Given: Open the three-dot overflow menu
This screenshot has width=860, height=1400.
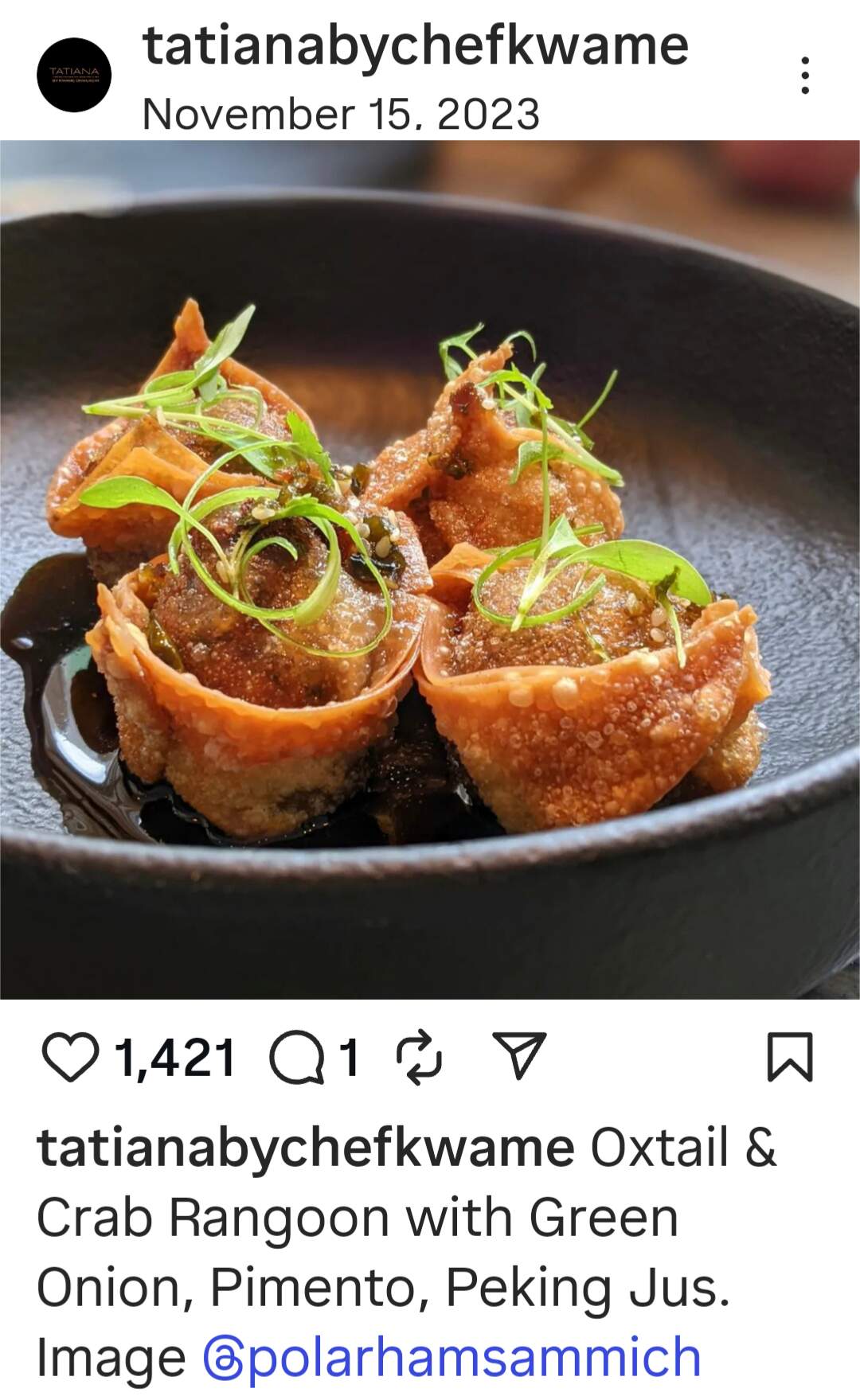Looking at the screenshot, I should pos(805,76).
